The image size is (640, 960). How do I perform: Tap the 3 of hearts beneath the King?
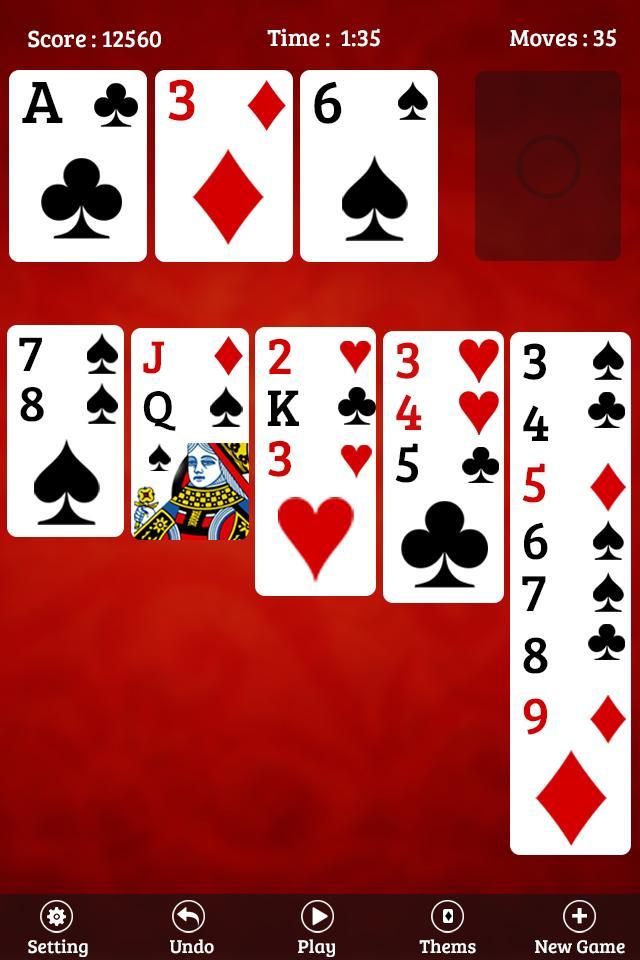[x=315, y=520]
